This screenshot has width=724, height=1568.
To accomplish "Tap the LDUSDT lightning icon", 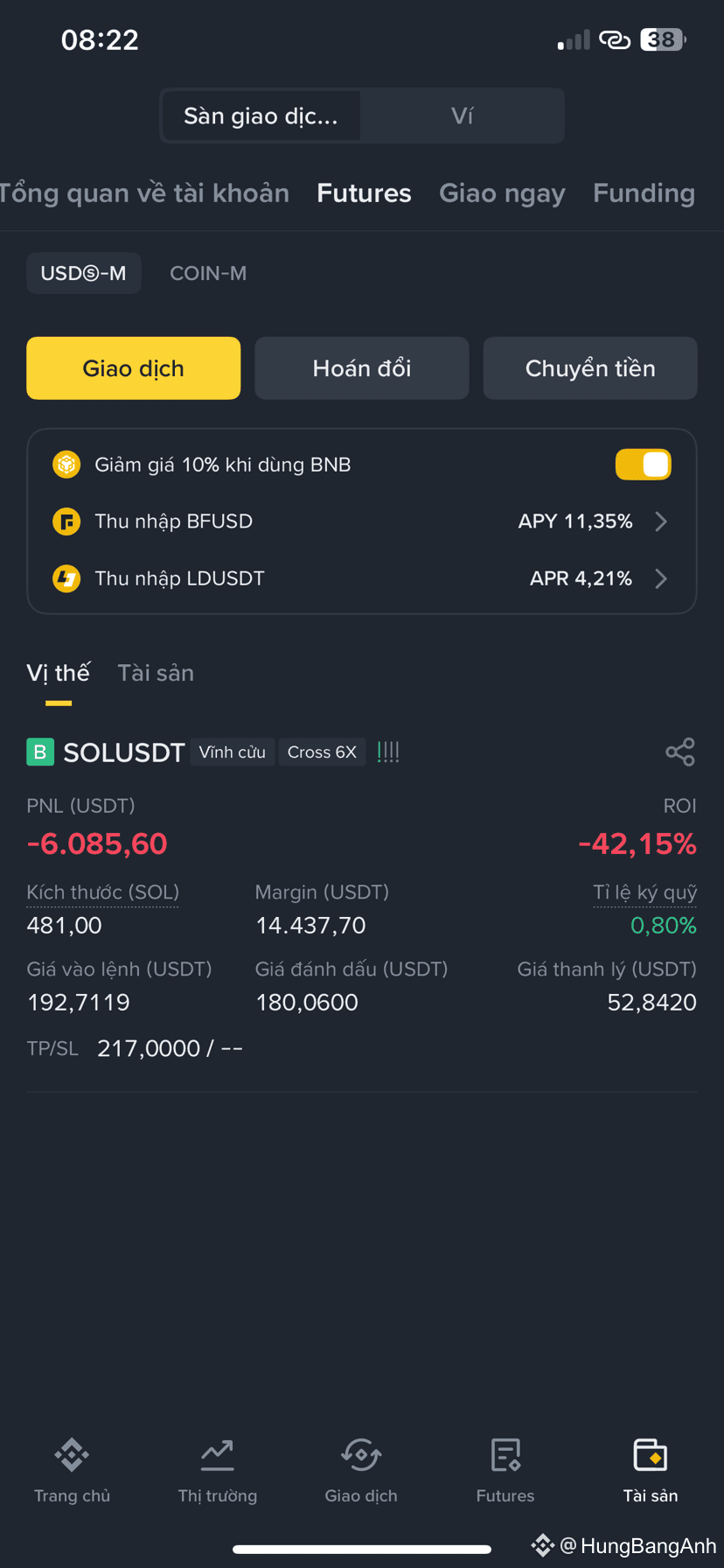I will tap(66, 578).
